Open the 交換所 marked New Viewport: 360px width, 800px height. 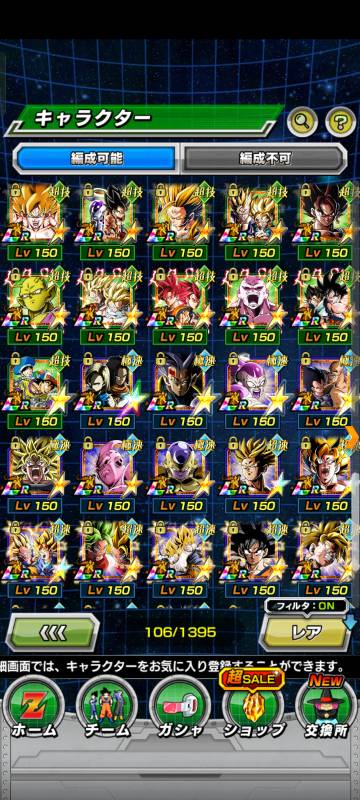[326, 707]
